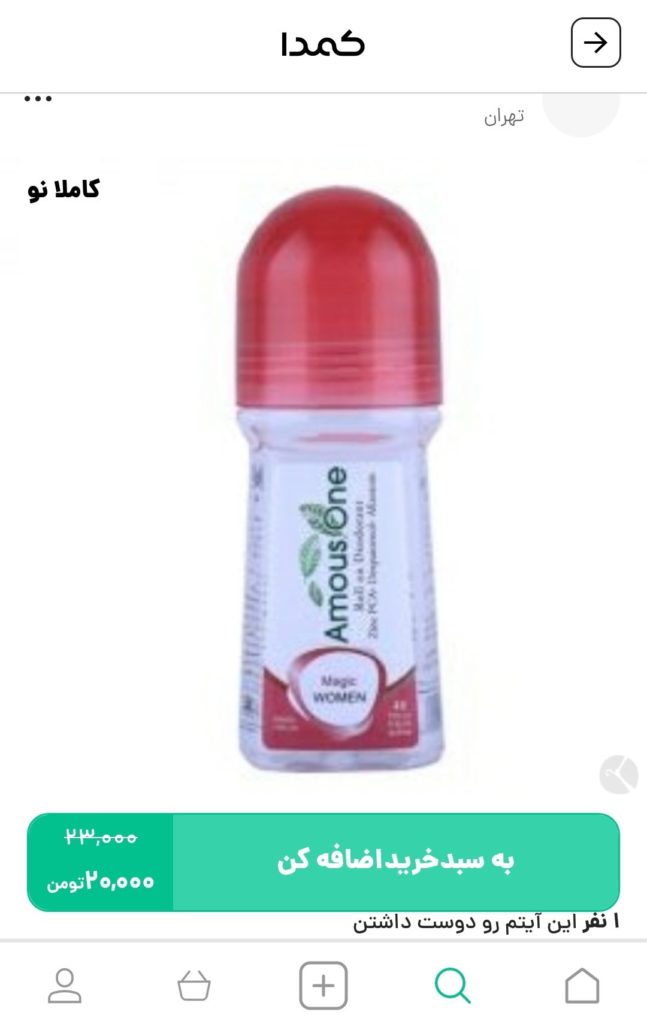Open the shopping basket tab
The image size is (647, 1024).
click(194, 986)
